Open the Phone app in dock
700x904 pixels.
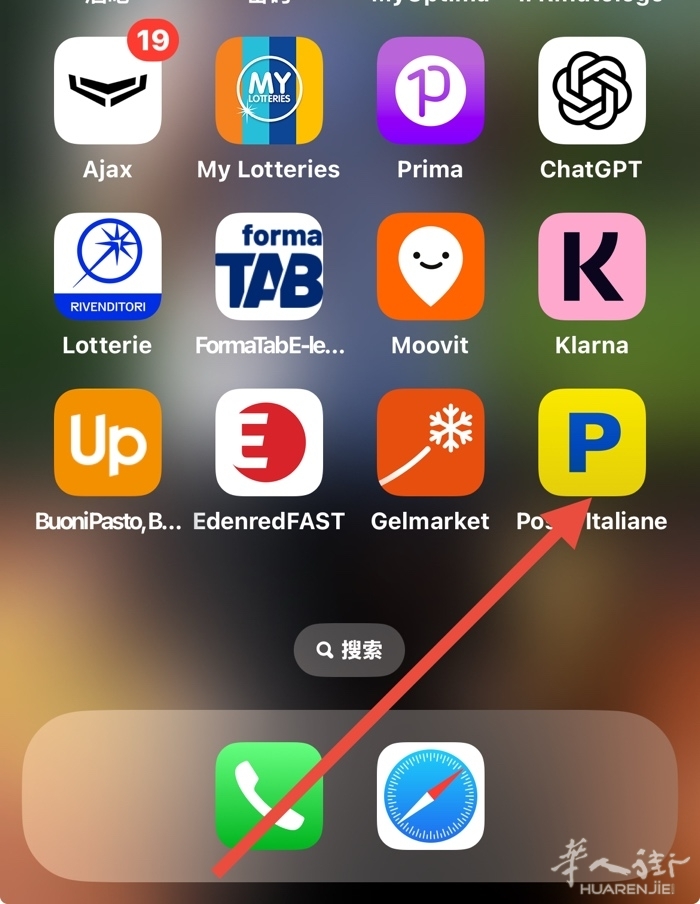click(x=269, y=795)
